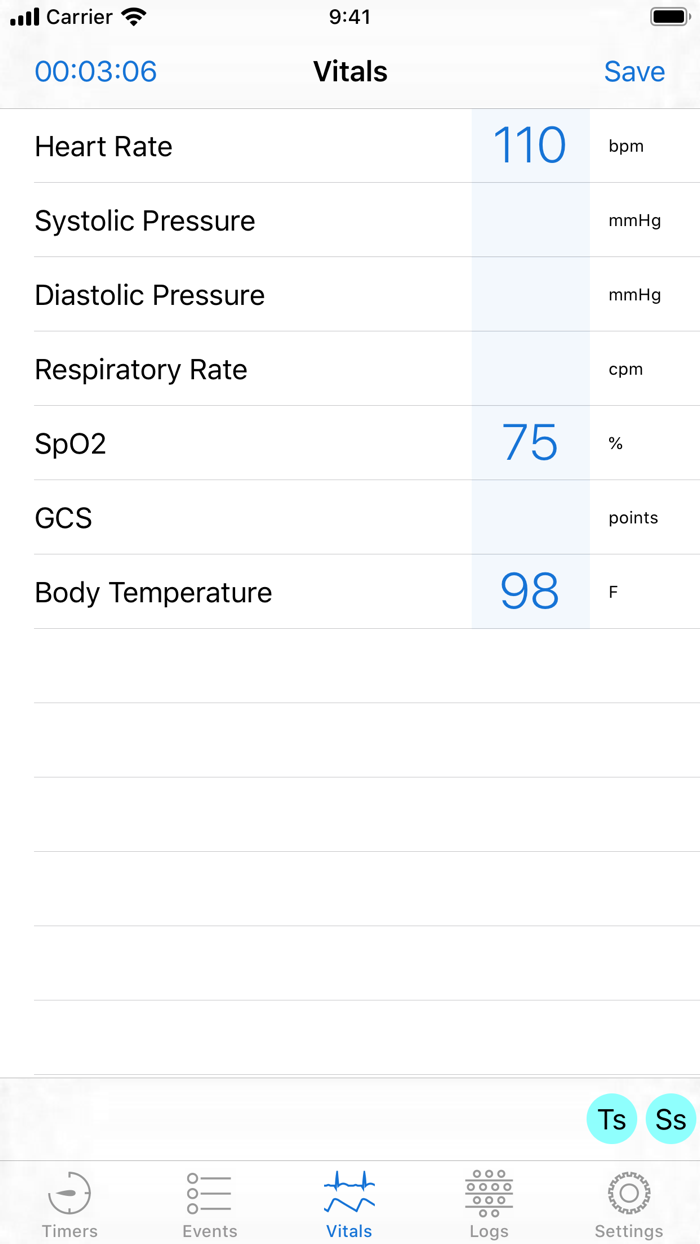Viewport: 700px width, 1244px height.
Task: Edit the Body Temperature value field
Action: tap(530, 592)
